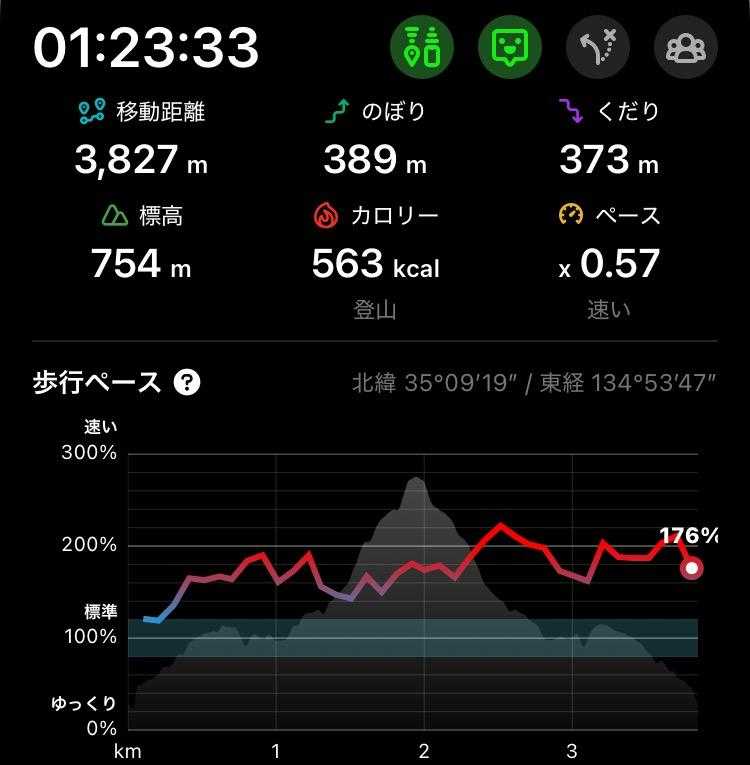Open the help icon beside 歩行ペース
Viewport: 750px width, 765px height.
(x=186, y=382)
